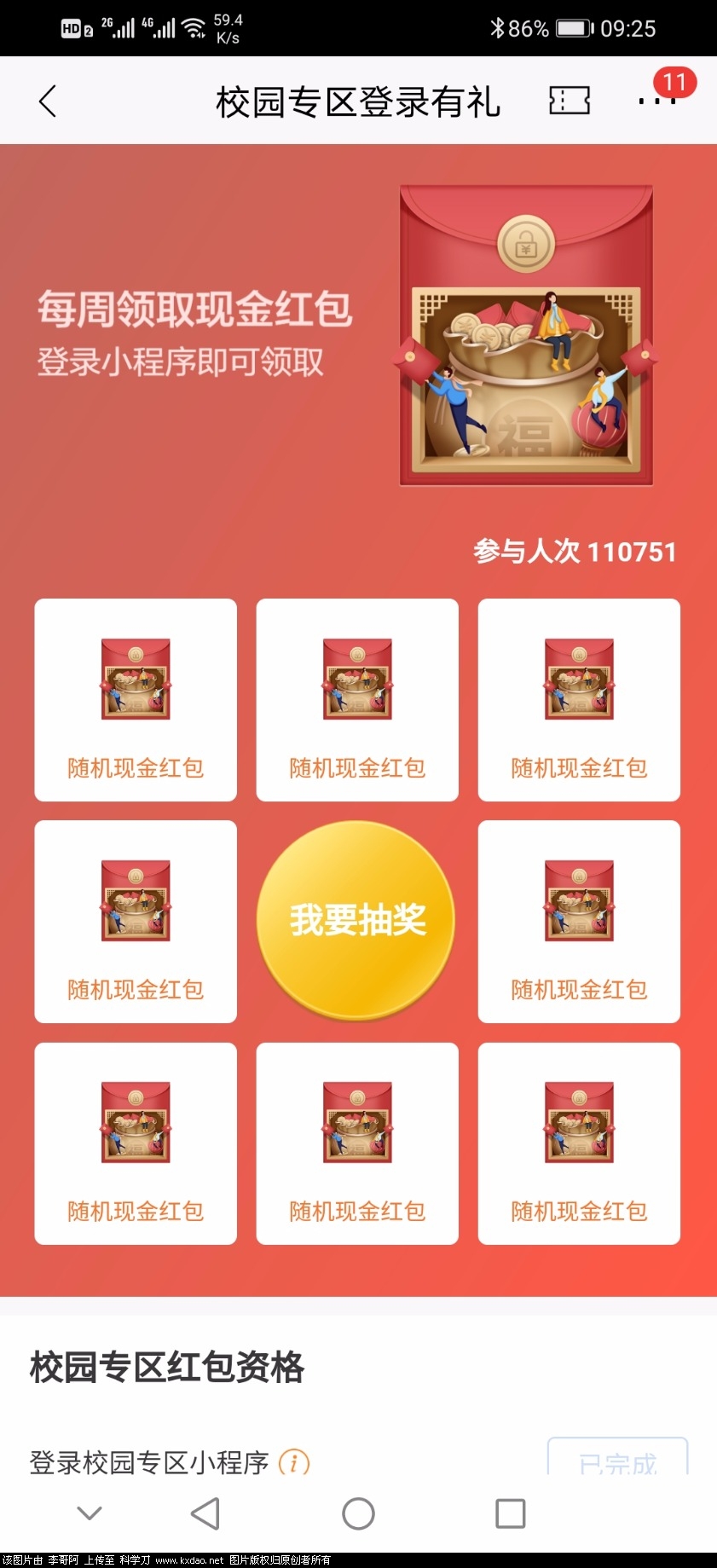Tap the 我要抽奖 lottery button

tap(356, 920)
